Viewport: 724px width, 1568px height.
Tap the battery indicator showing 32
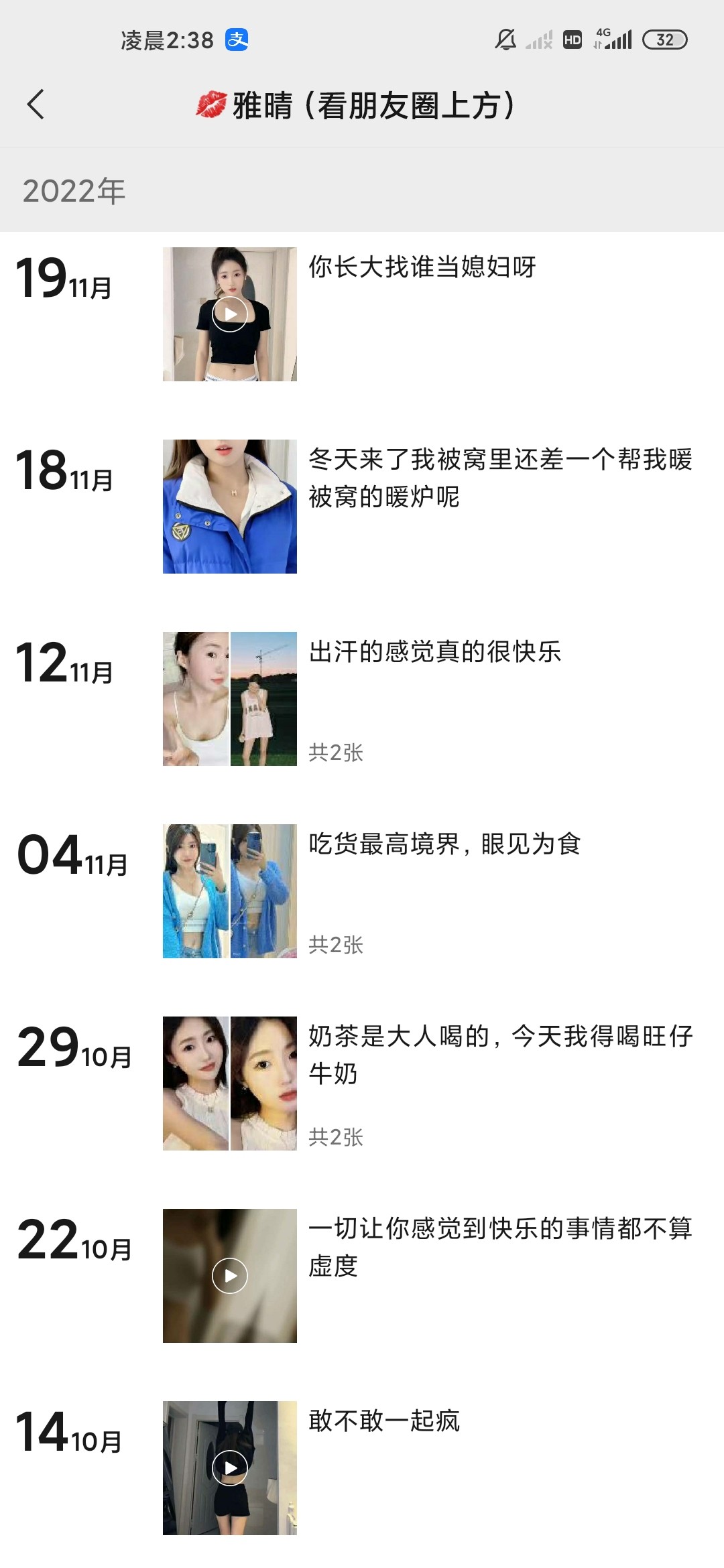[x=663, y=40]
